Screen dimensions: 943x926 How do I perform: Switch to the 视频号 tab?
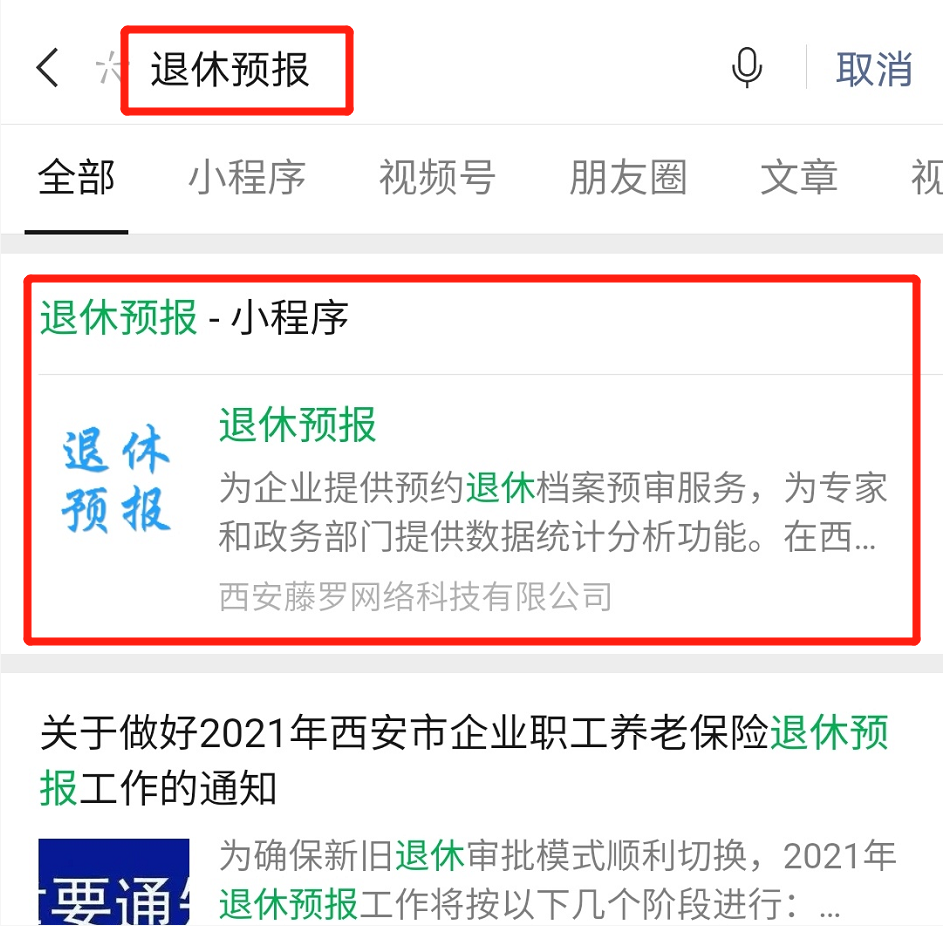[x=437, y=179]
